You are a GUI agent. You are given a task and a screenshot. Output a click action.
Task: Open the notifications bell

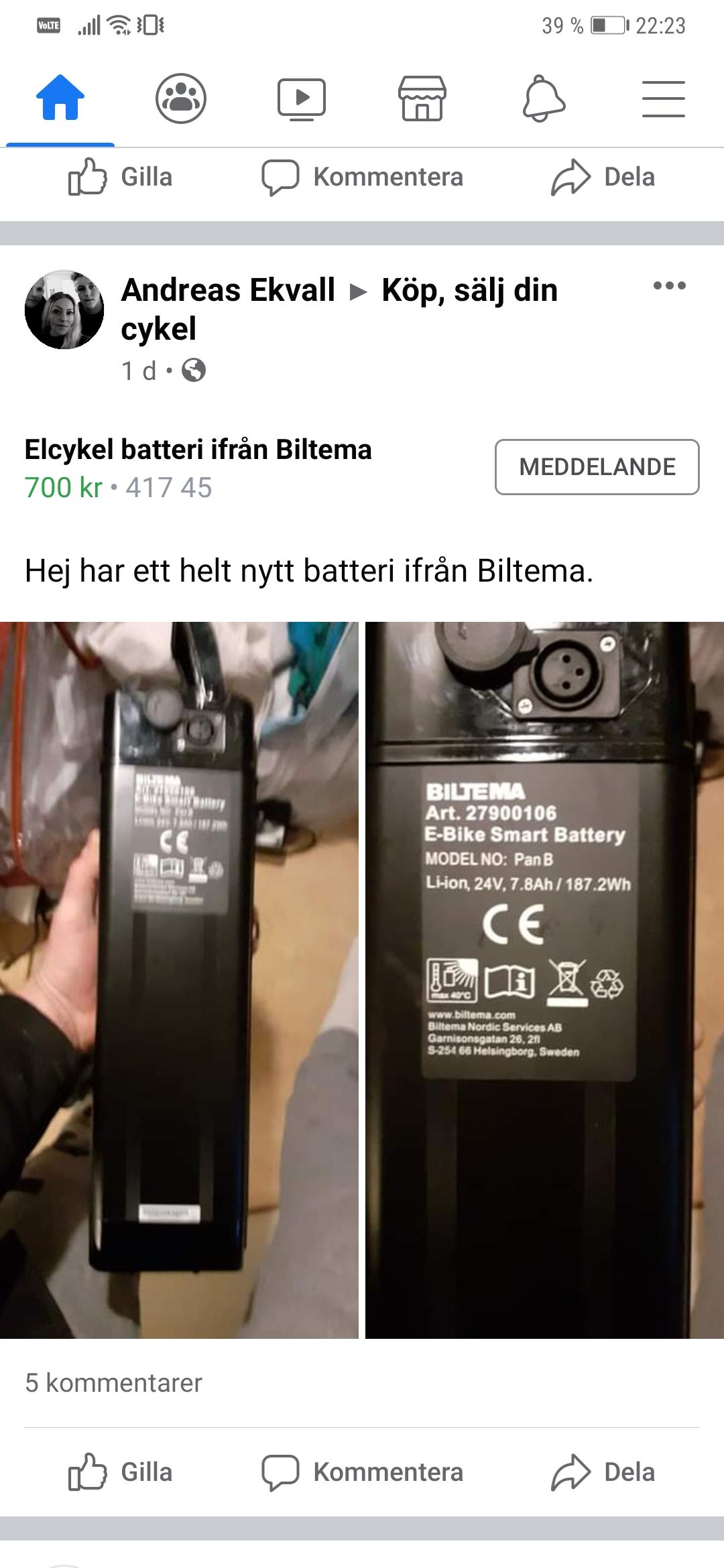pyautogui.click(x=544, y=99)
